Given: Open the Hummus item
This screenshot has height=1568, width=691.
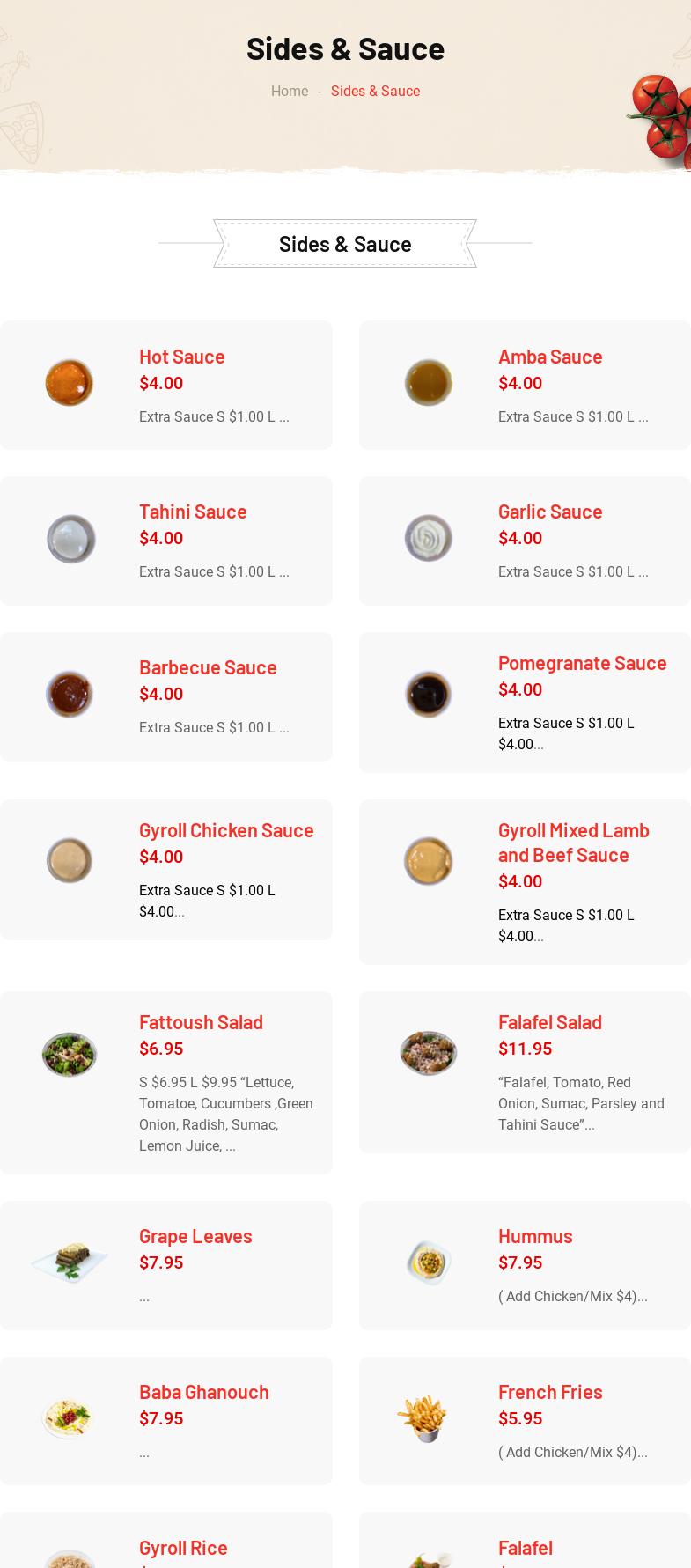Looking at the screenshot, I should pyautogui.click(x=535, y=1236).
